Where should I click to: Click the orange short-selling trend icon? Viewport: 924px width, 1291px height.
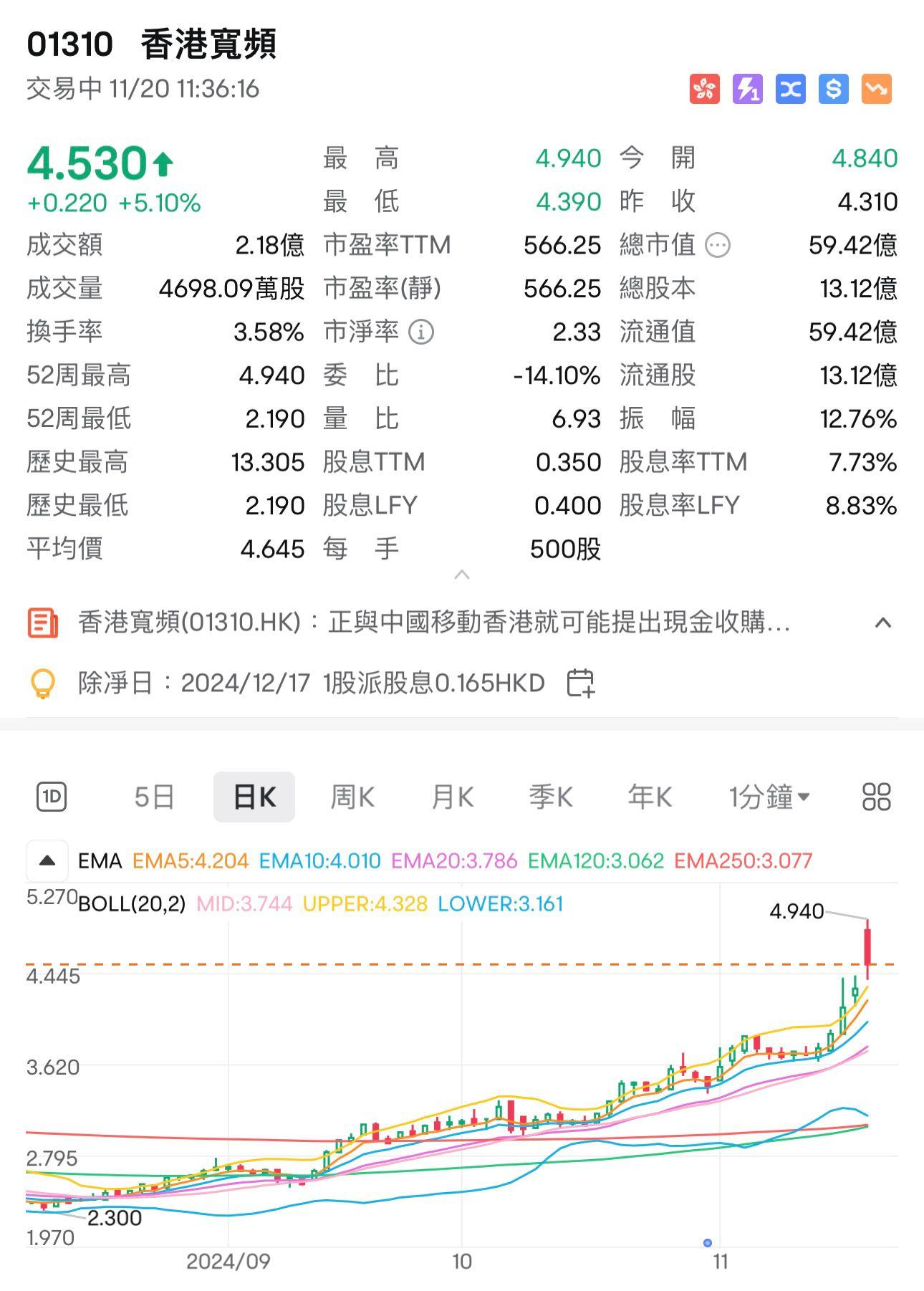click(875, 89)
